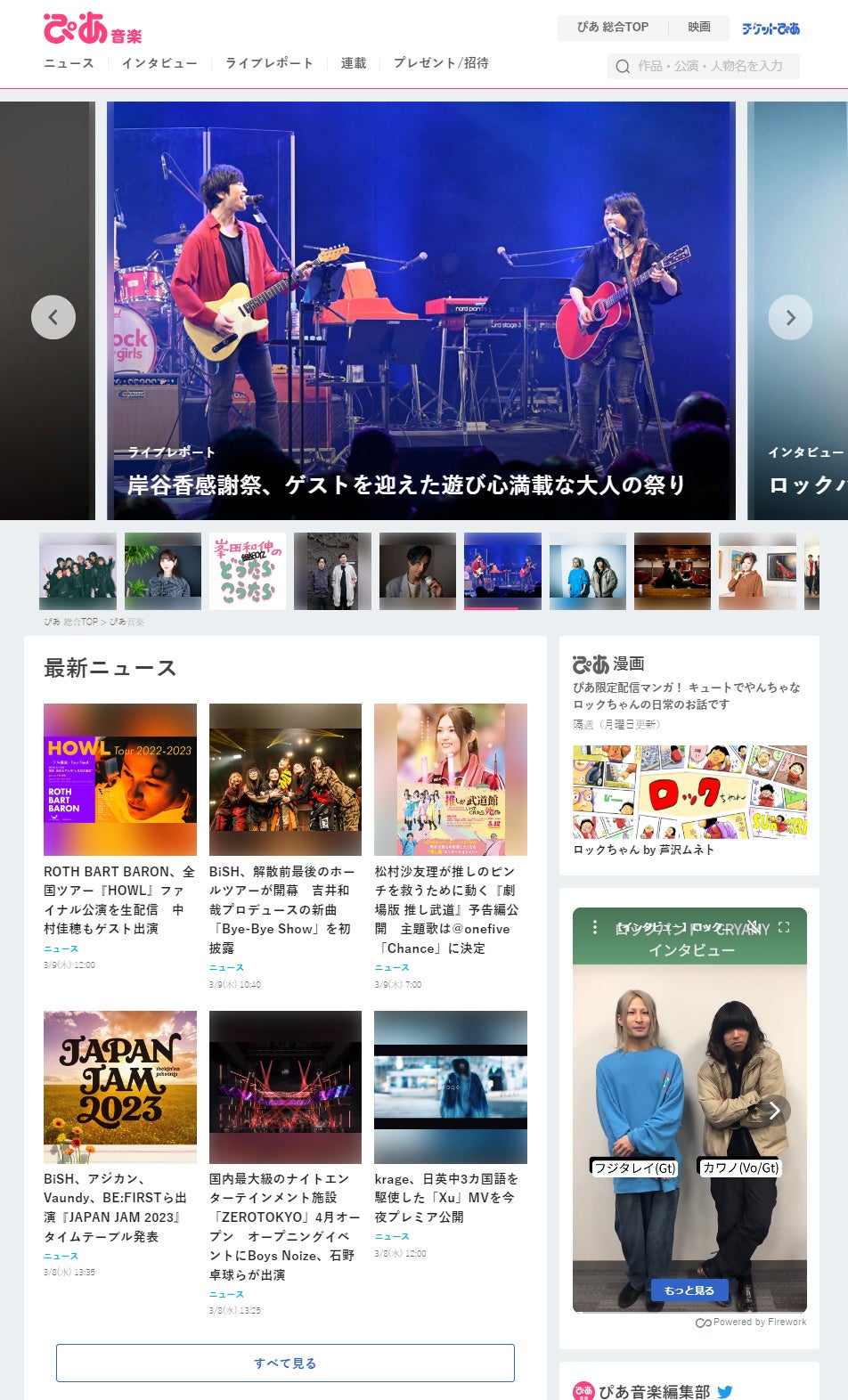Viewport: 848px width, 1400px height.
Task: Tap もっと見る on the interview video
Action: tap(689, 1290)
